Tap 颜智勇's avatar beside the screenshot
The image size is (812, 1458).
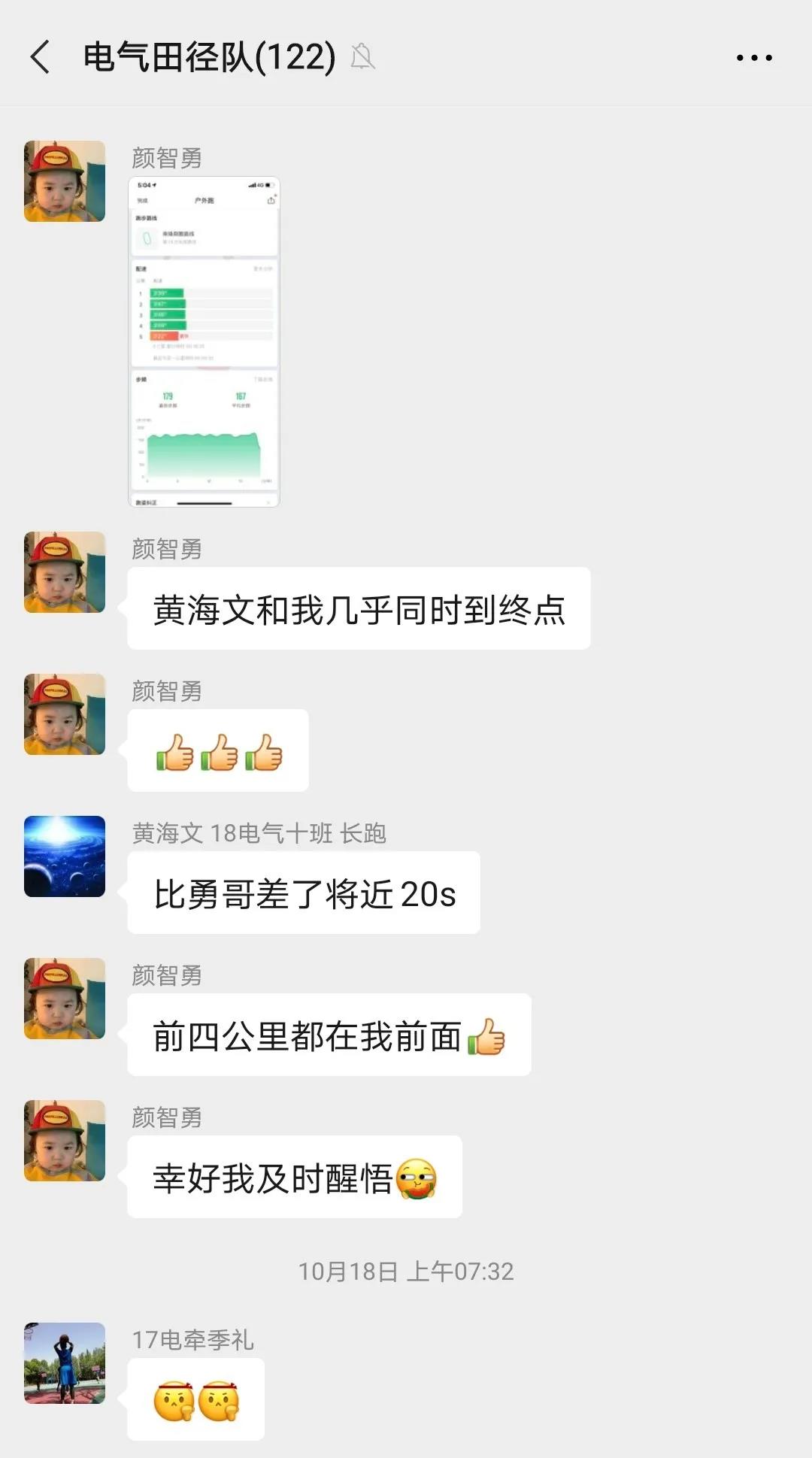tap(65, 181)
